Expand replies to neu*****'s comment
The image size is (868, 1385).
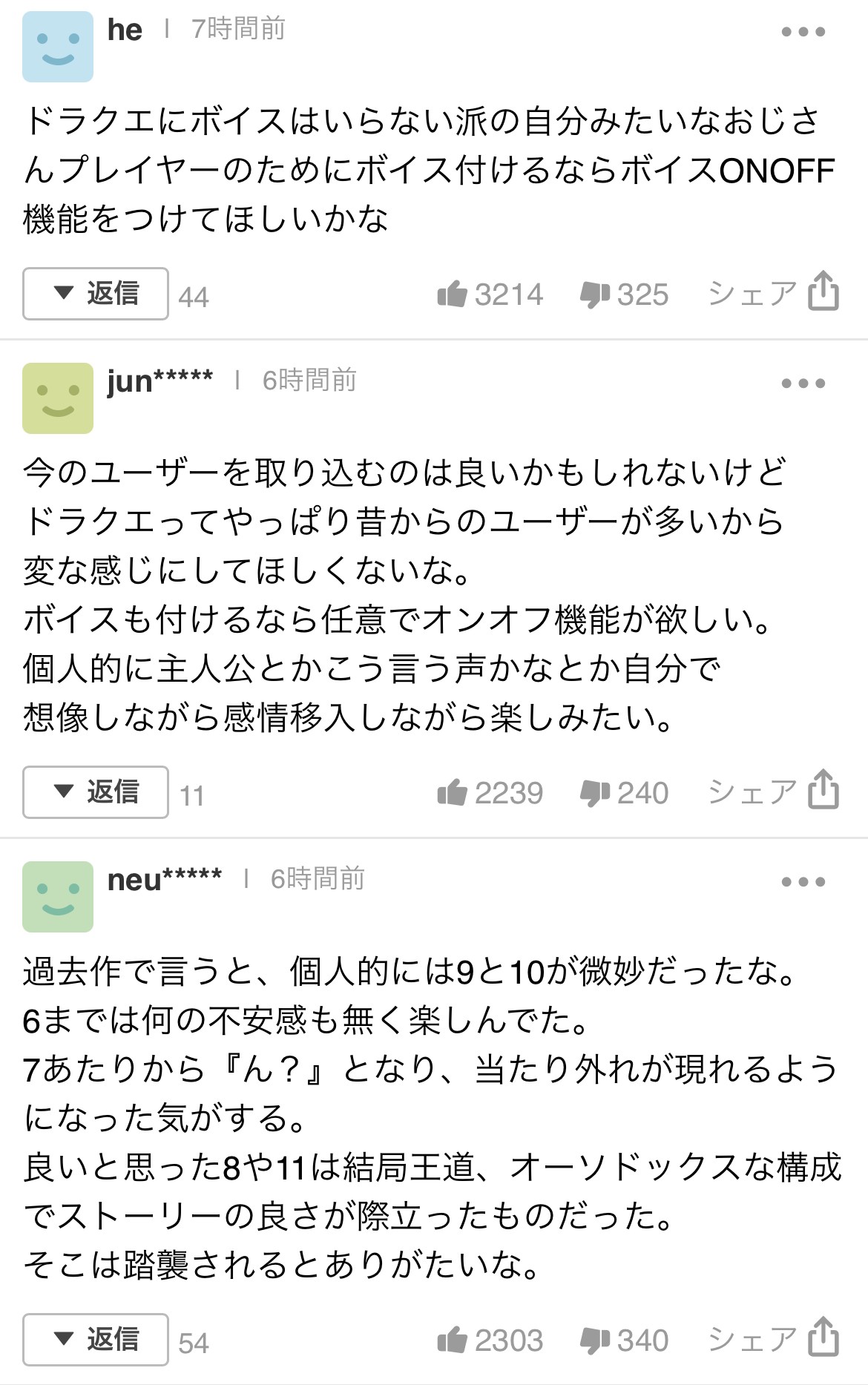tap(96, 1340)
